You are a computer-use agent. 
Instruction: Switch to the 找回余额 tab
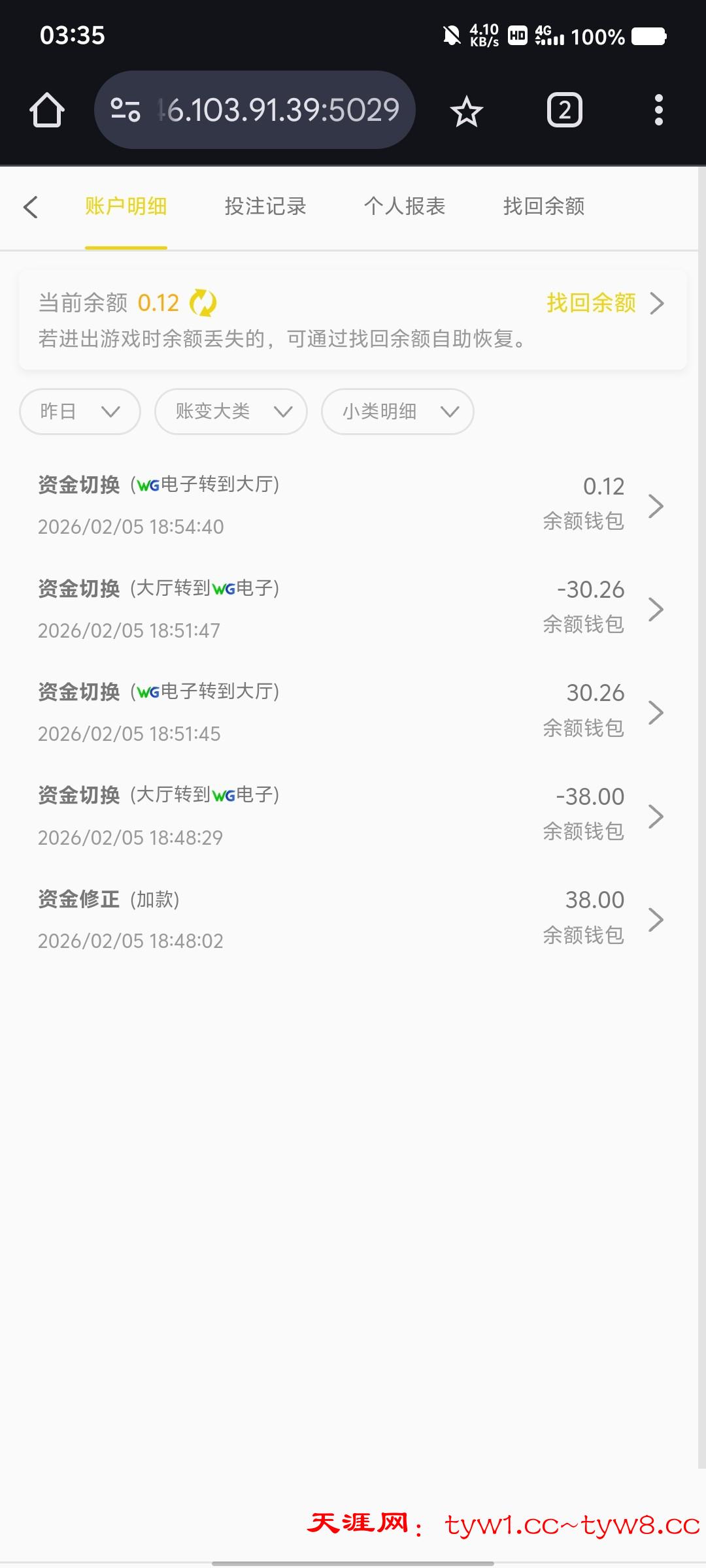543,206
